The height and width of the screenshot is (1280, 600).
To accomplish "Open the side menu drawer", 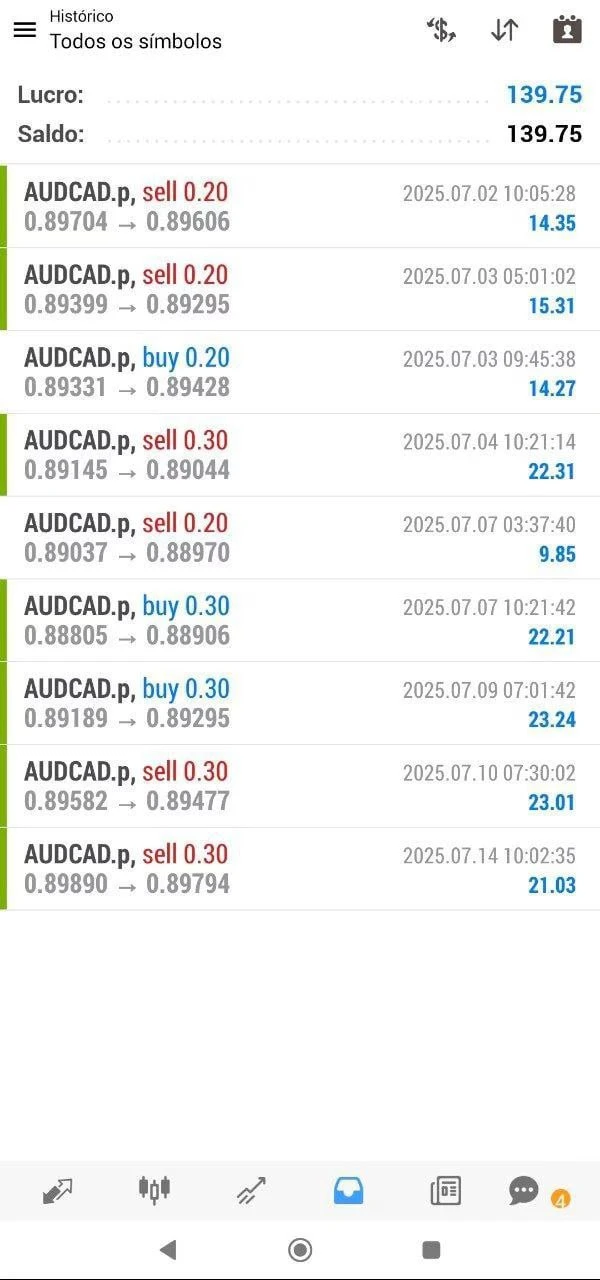I will coord(25,30).
